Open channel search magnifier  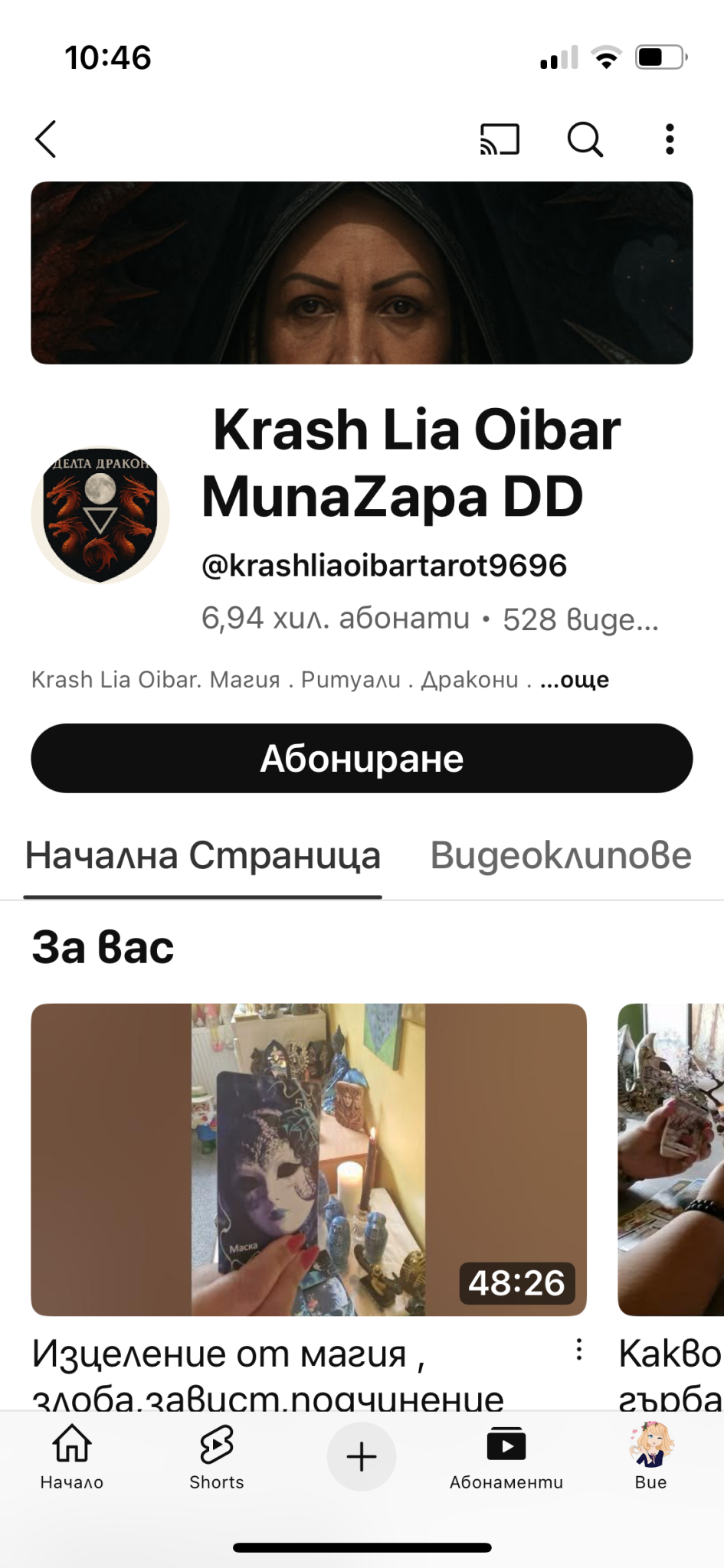click(x=585, y=139)
